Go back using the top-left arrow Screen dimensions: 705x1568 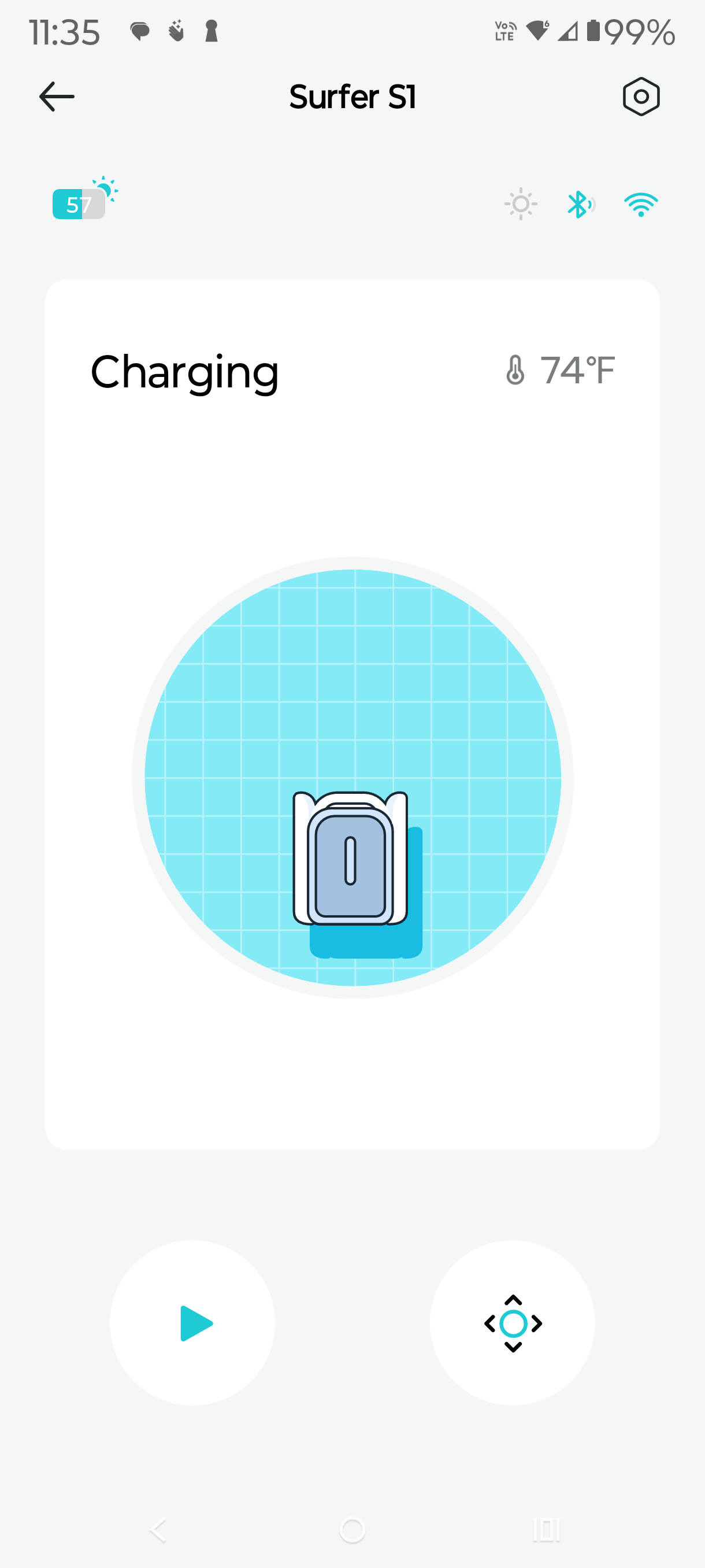point(57,97)
